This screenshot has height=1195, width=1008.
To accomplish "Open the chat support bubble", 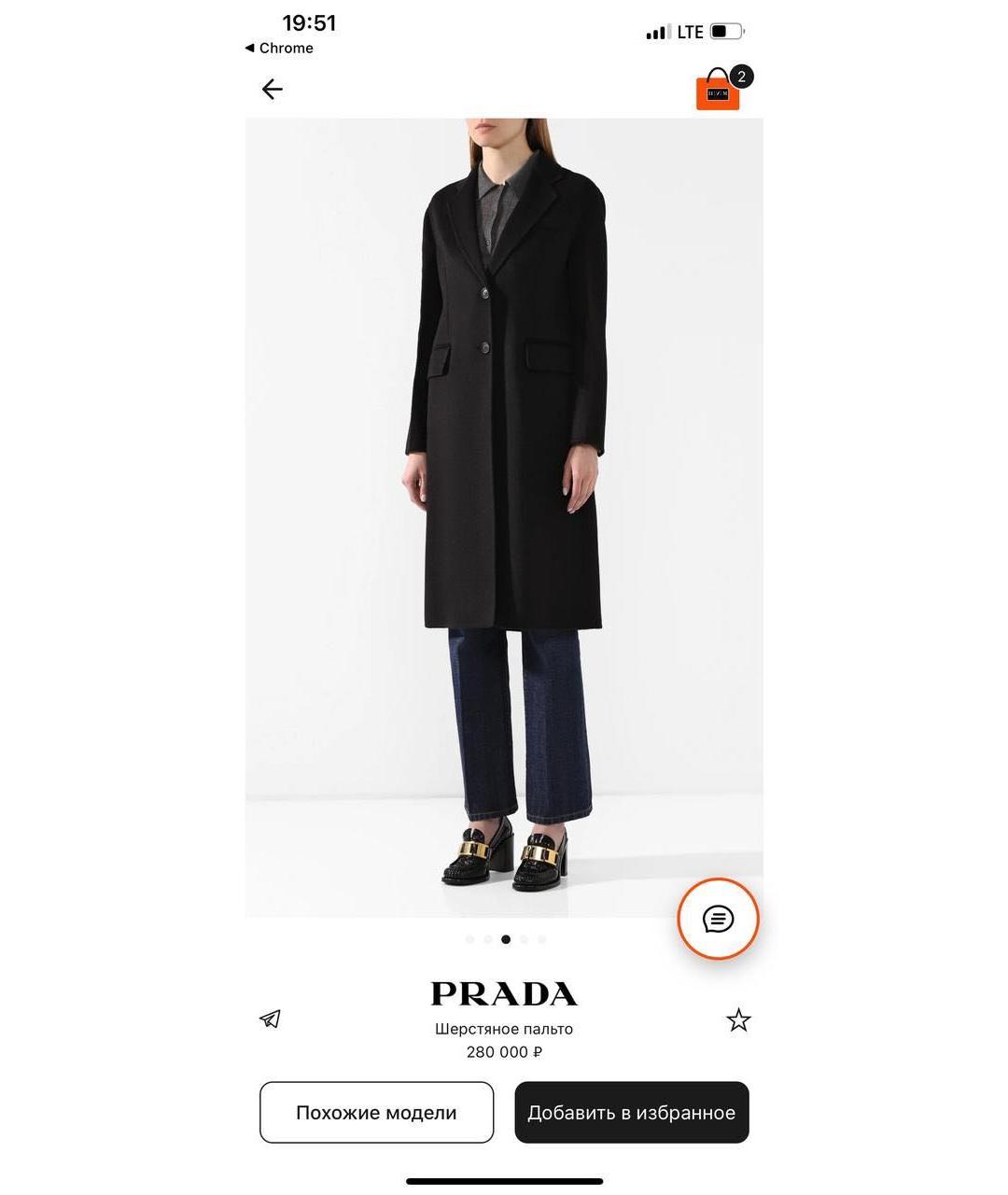I will (718, 919).
